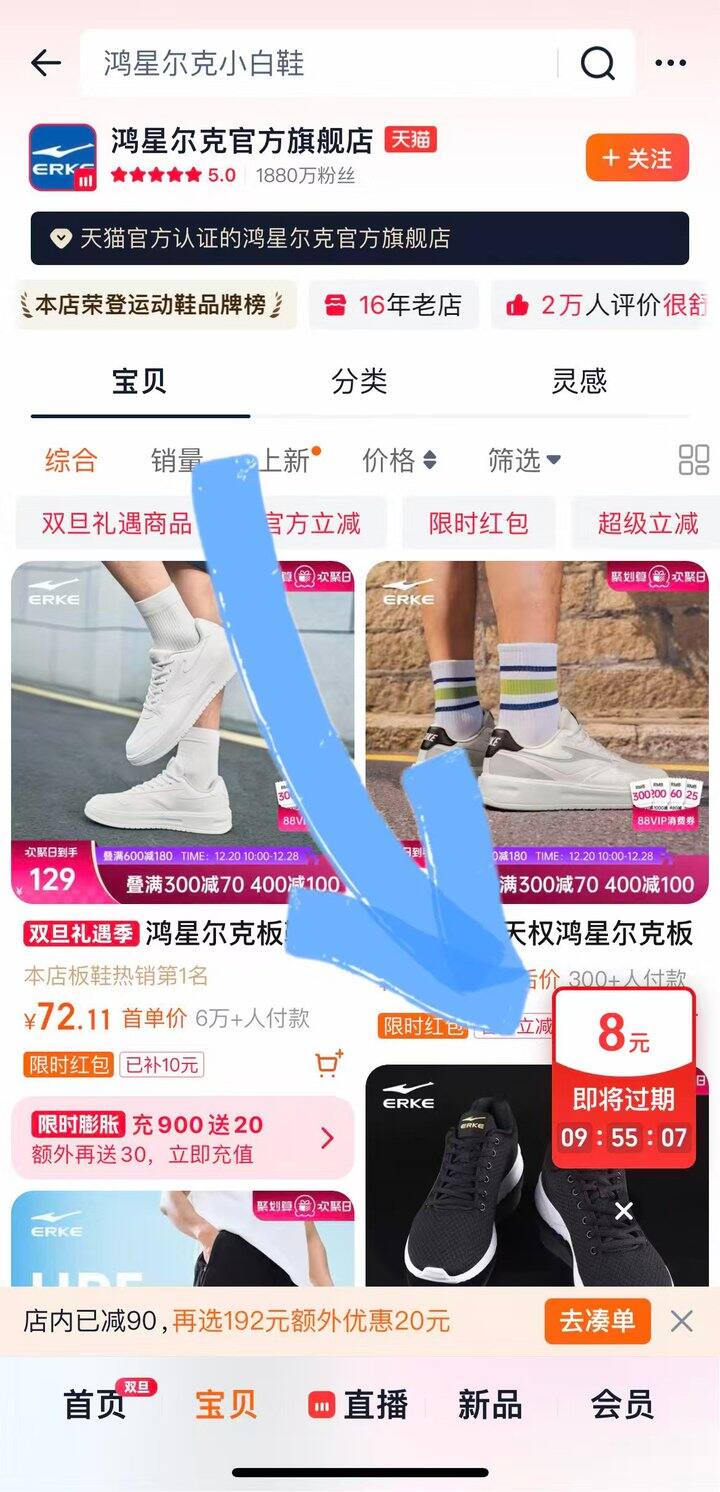Open the 直播 tab in bottom bar
Screen dimensions: 720x1492
[x=359, y=1405]
